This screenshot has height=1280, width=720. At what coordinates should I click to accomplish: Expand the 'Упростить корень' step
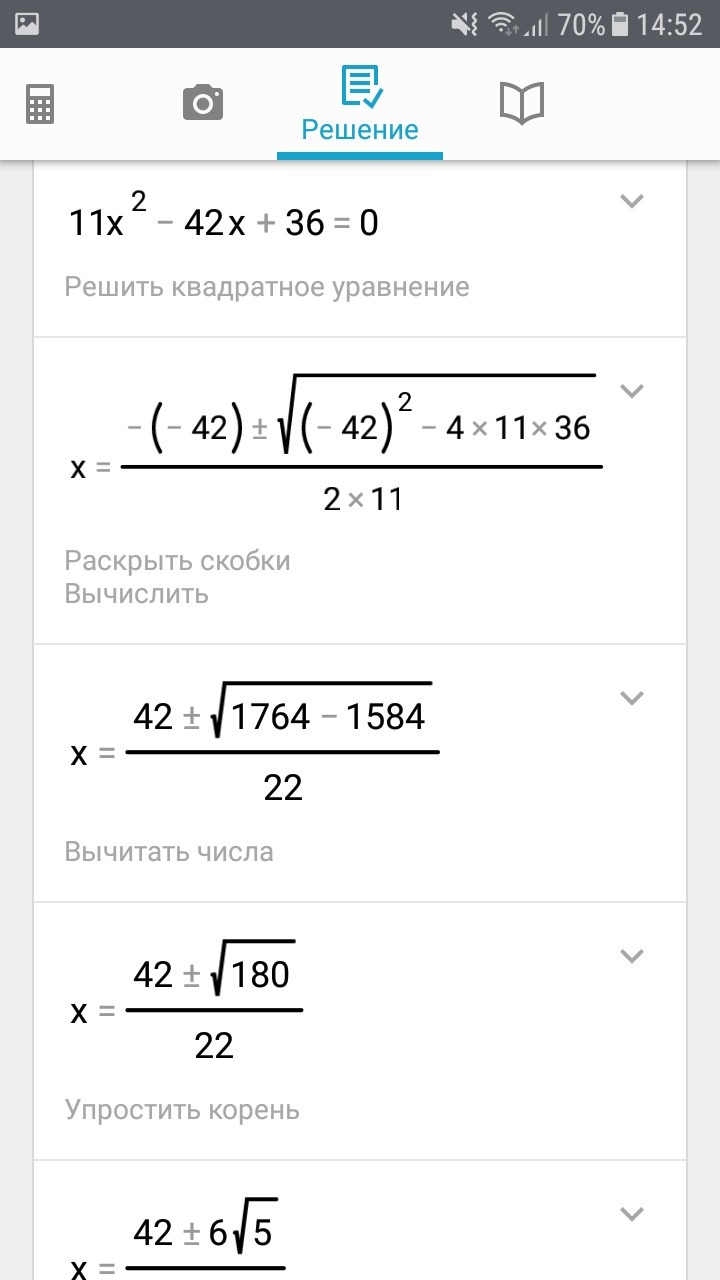(631, 956)
